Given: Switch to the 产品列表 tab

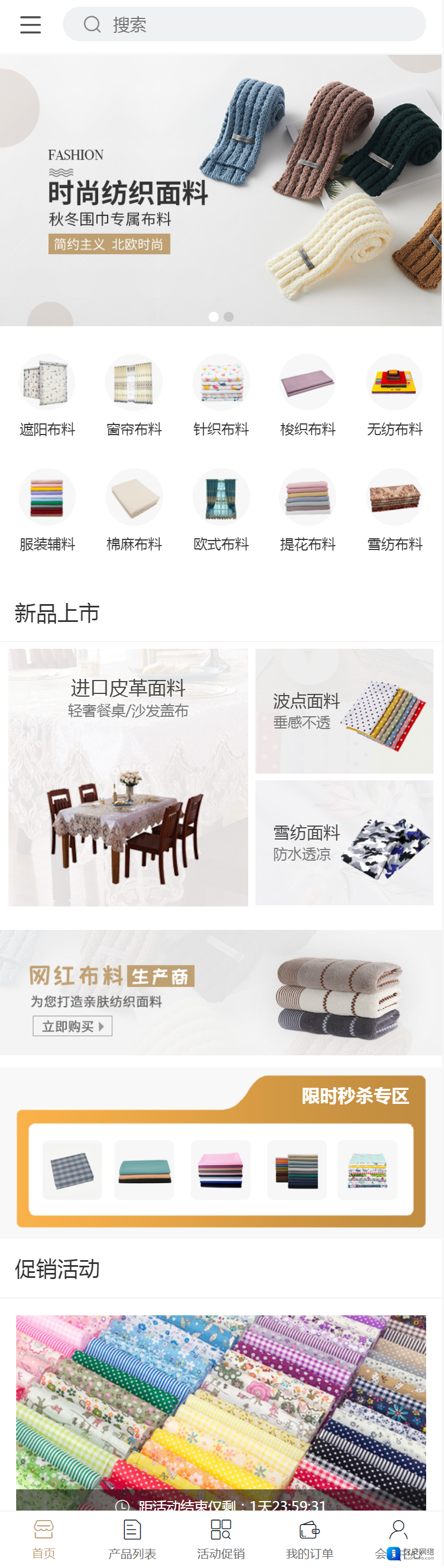Looking at the screenshot, I should click(132, 1540).
